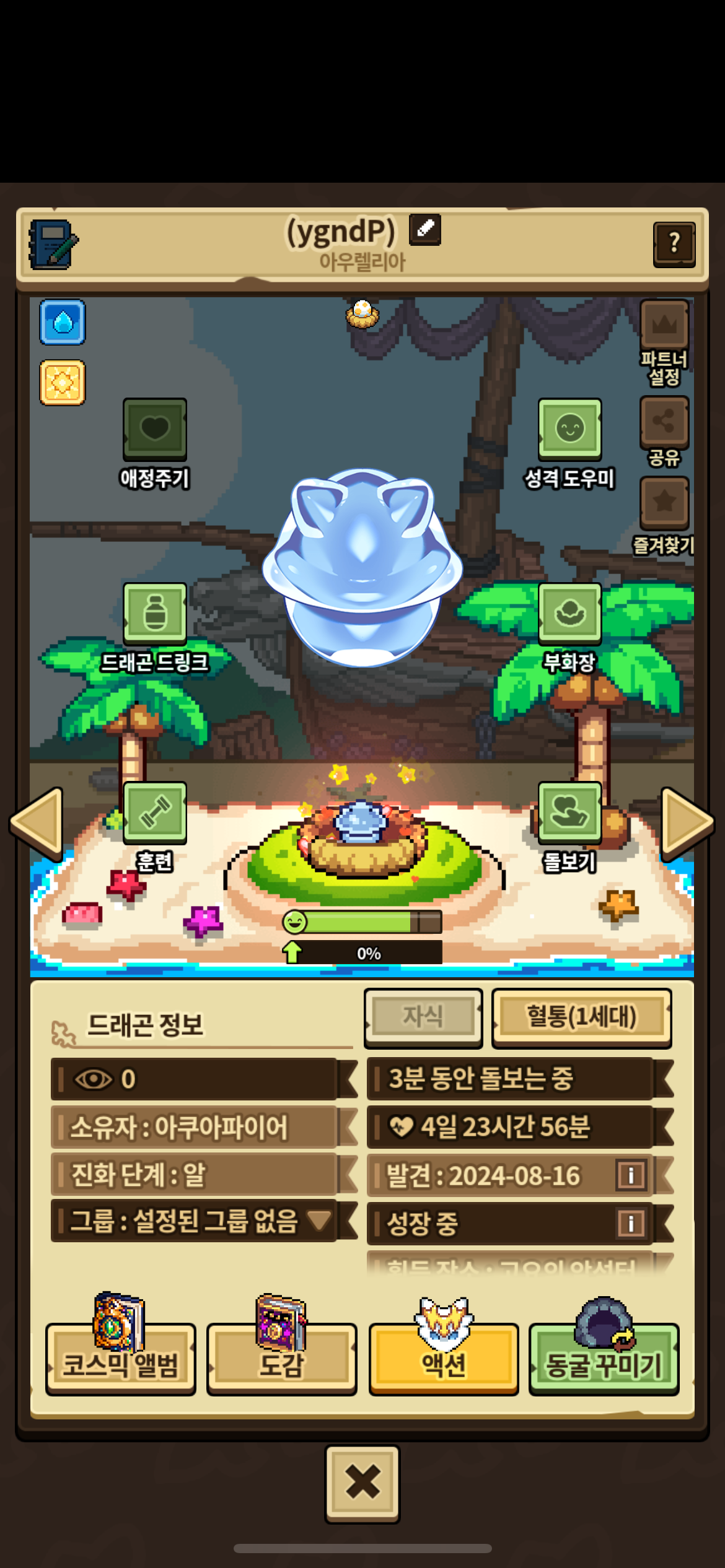This screenshot has width=725, height=1568.
Task: Close the dragon detail window
Action: (362, 1484)
